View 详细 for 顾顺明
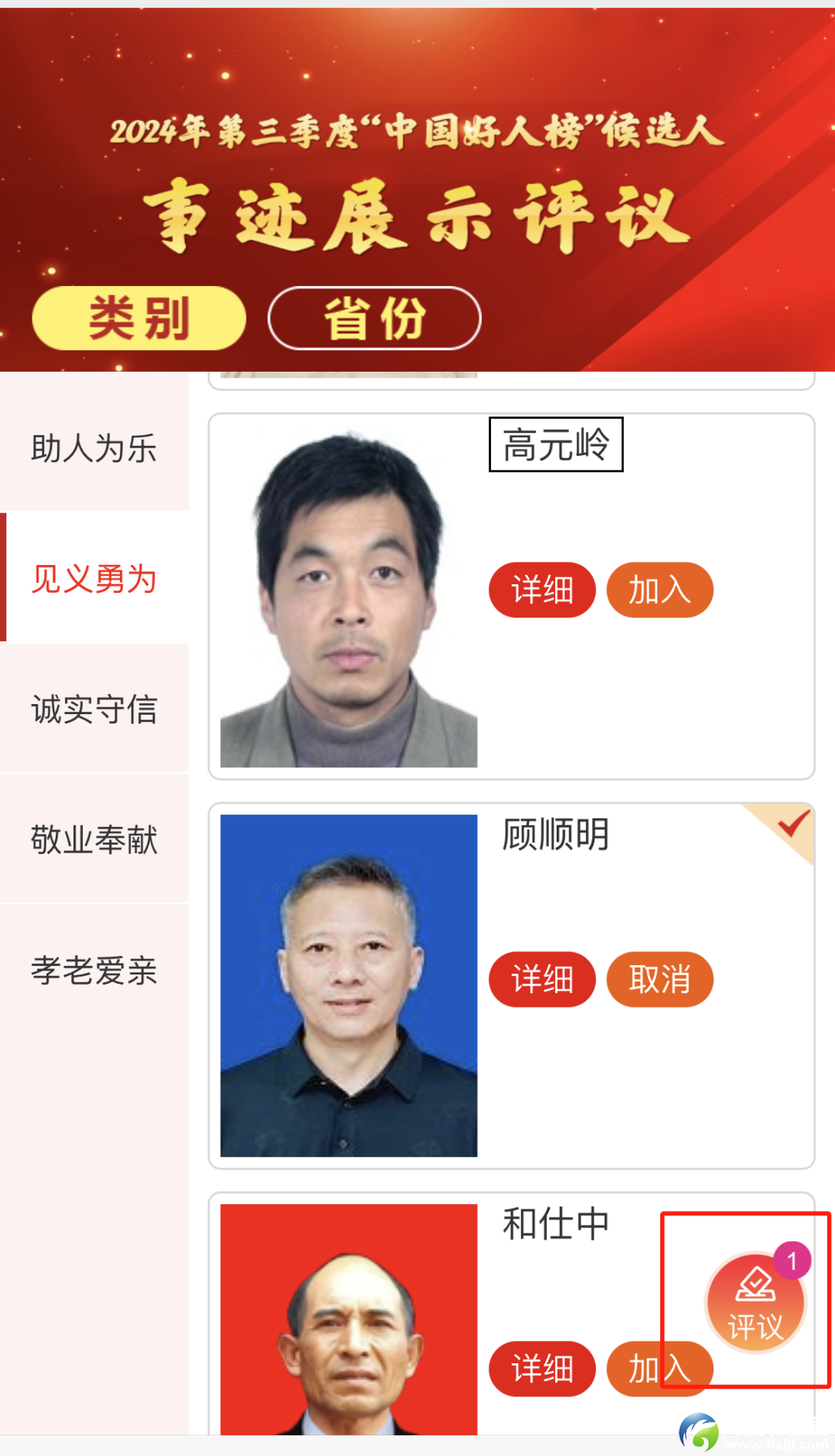The image size is (835, 1456). click(x=542, y=980)
